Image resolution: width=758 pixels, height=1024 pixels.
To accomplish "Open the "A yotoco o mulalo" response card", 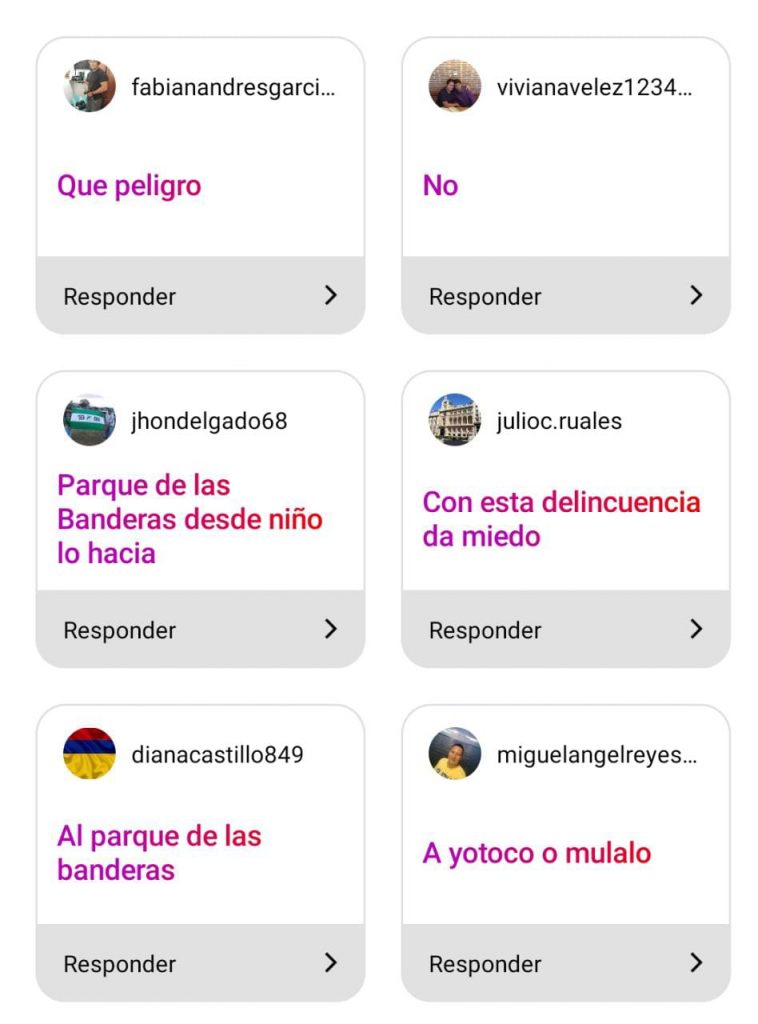I will pyautogui.click(x=537, y=854).
